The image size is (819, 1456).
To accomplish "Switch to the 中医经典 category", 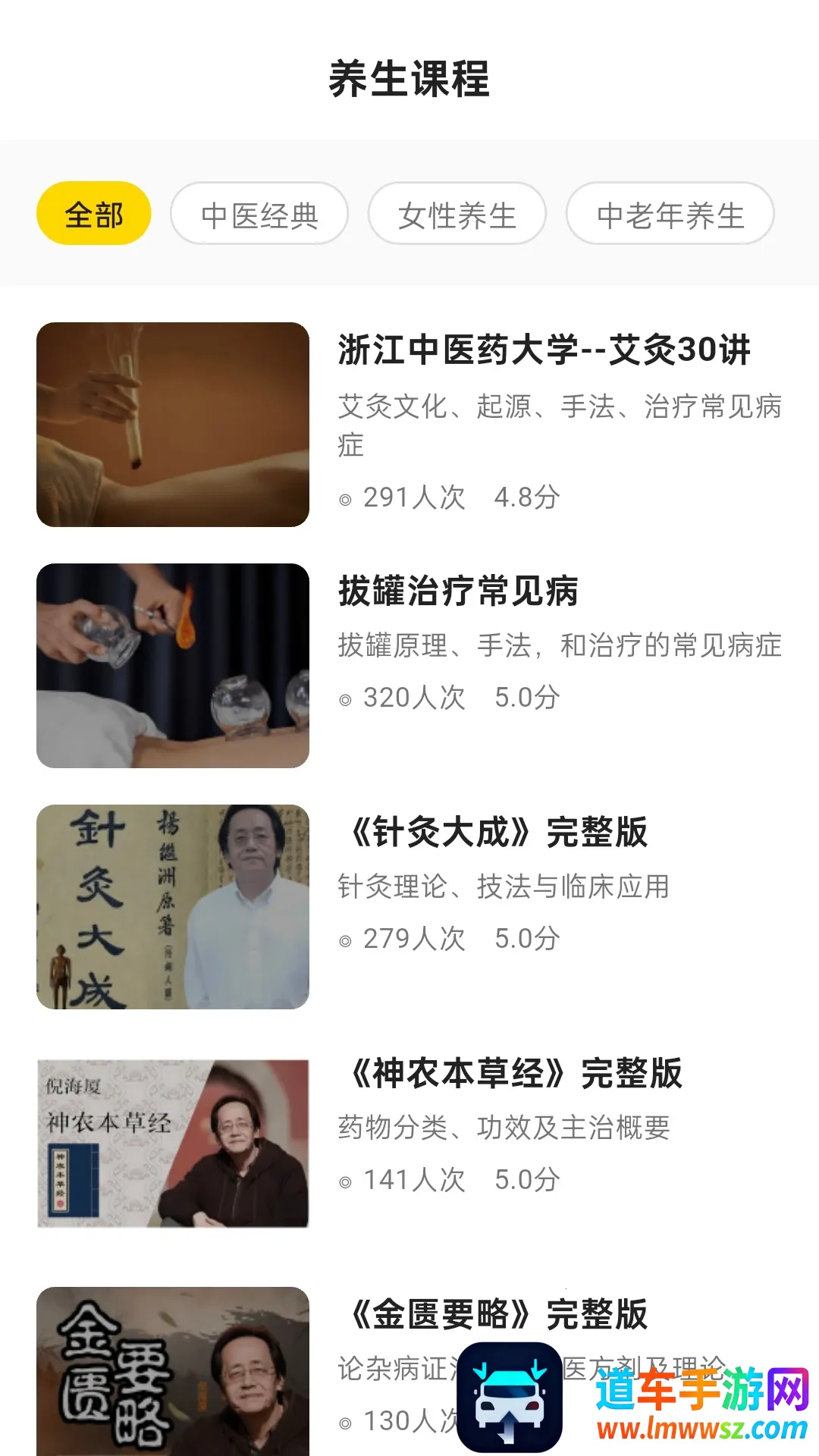I will tap(259, 214).
